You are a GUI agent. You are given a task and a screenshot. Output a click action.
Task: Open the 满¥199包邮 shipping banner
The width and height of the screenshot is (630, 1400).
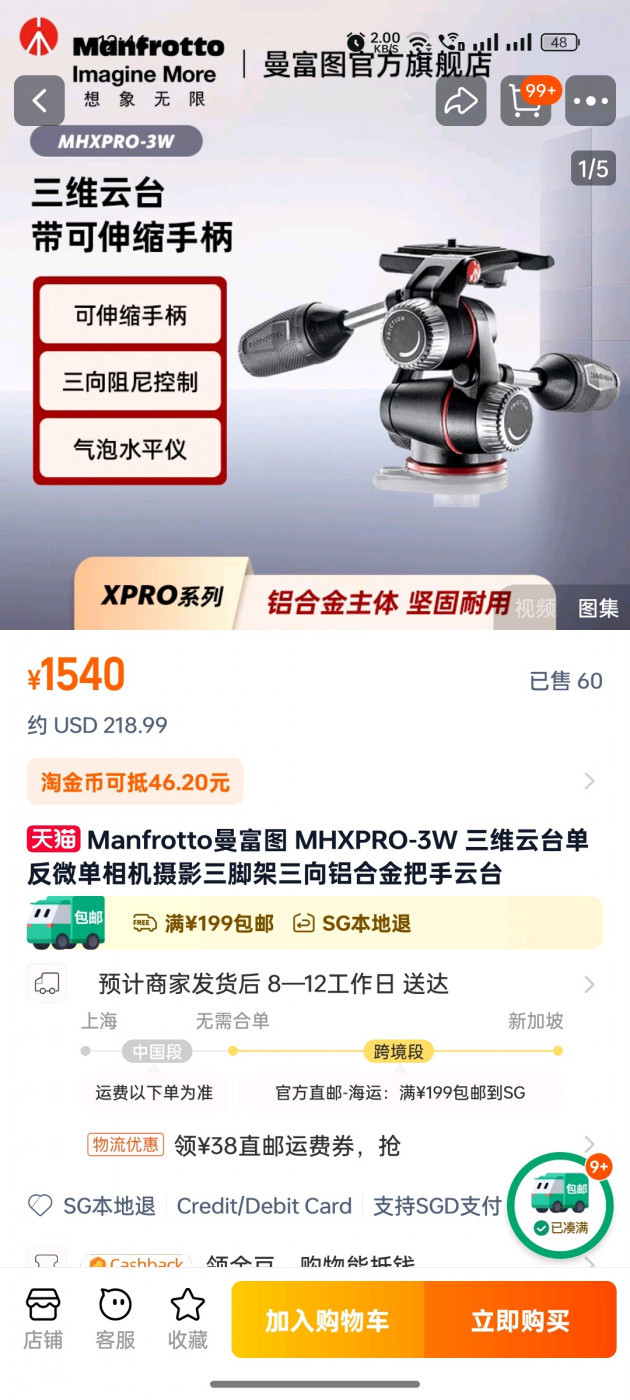tap(315, 922)
